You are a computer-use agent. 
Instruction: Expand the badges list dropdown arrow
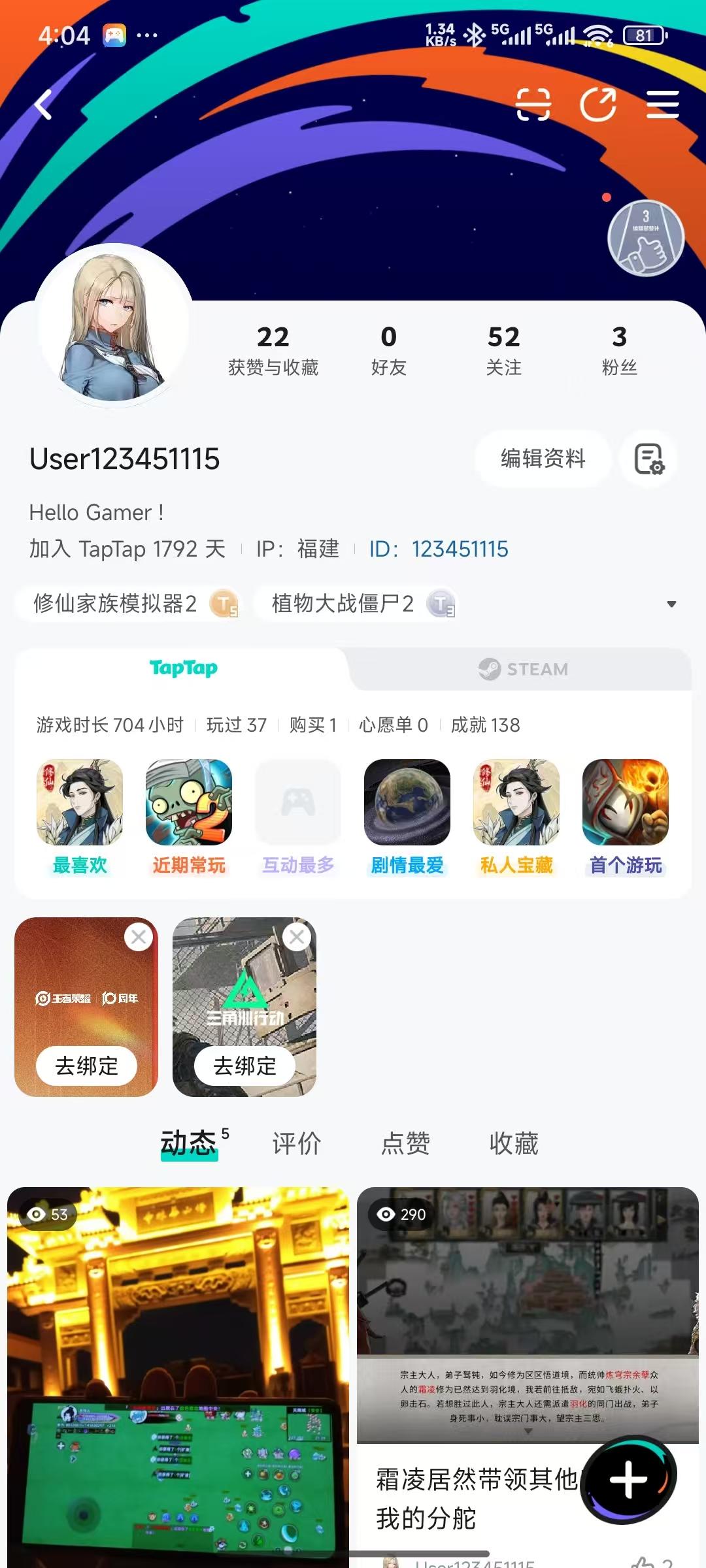click(x=671, y=604)
